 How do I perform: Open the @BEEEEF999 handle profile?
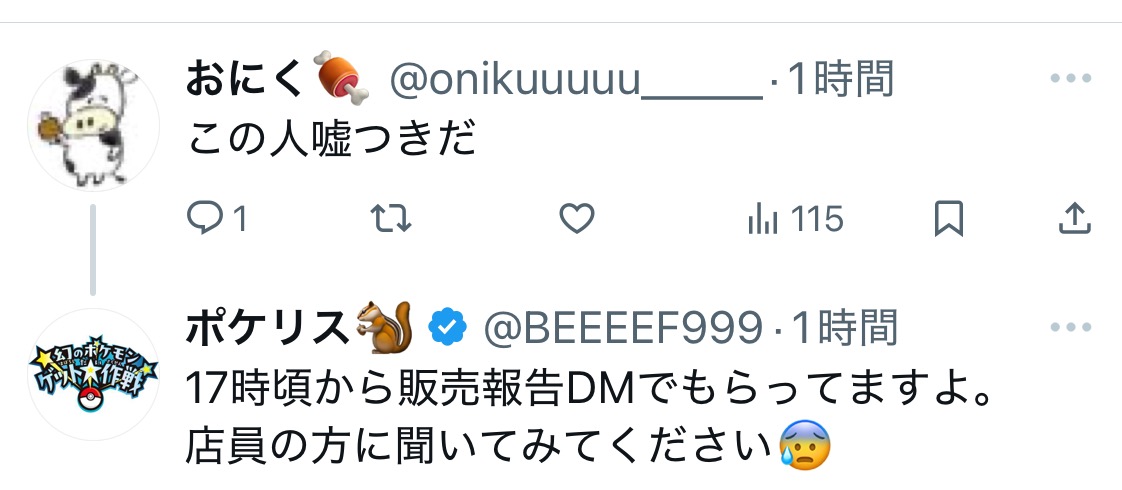click(x=622, y=326)
